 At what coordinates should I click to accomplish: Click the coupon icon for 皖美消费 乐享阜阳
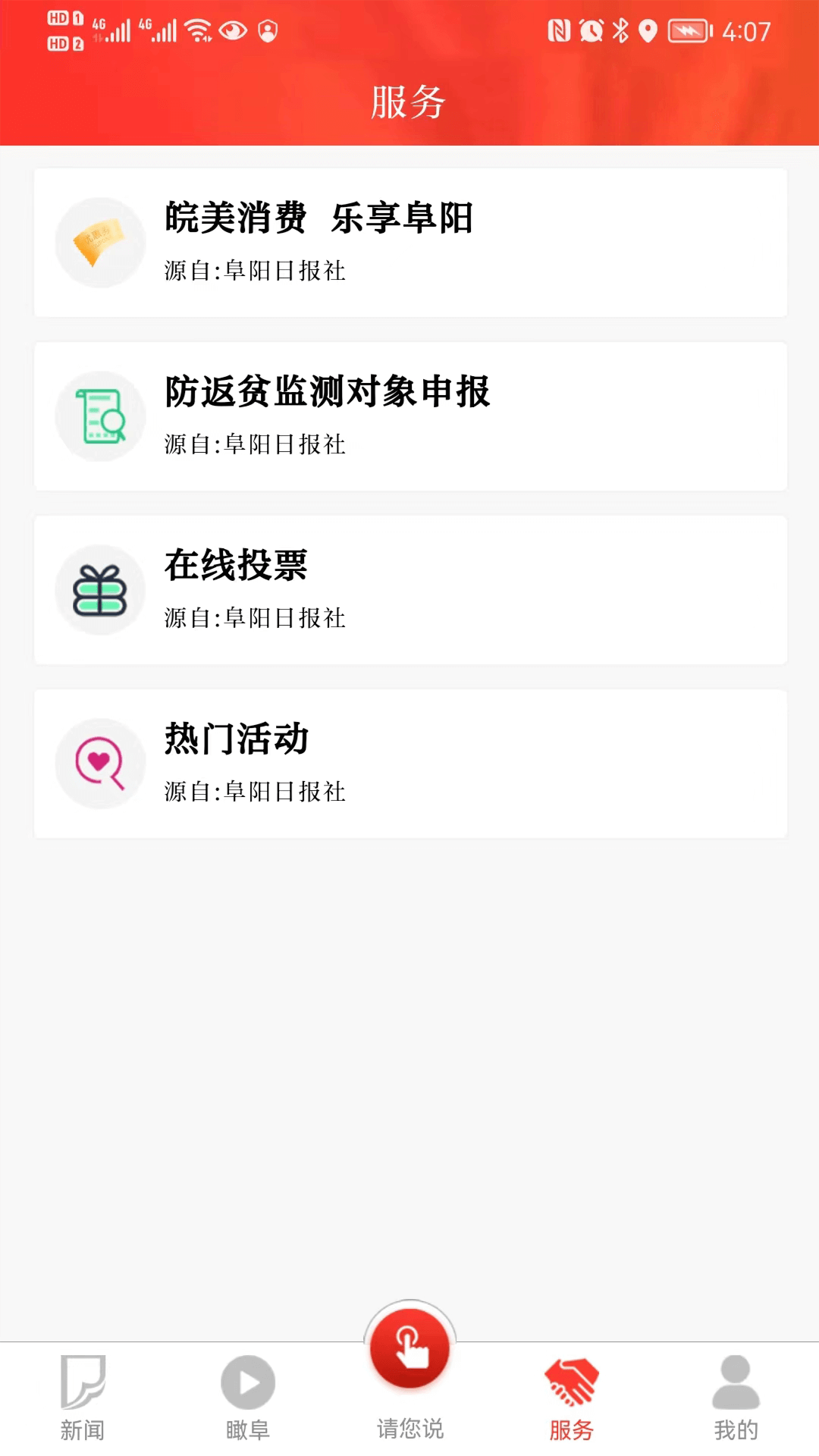tap(99, 241)
